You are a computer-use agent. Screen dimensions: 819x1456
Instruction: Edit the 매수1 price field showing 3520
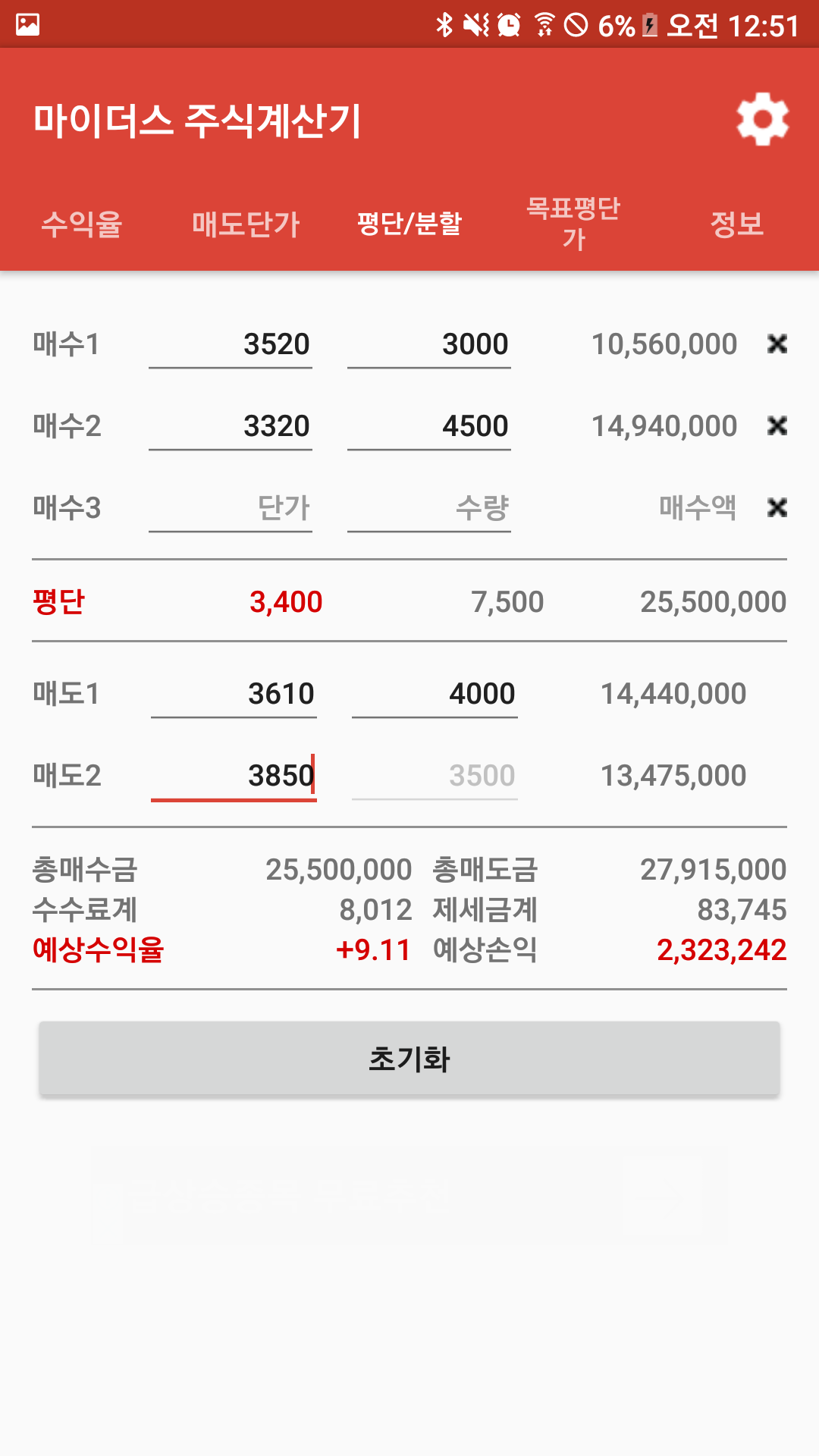coord(231,345)
